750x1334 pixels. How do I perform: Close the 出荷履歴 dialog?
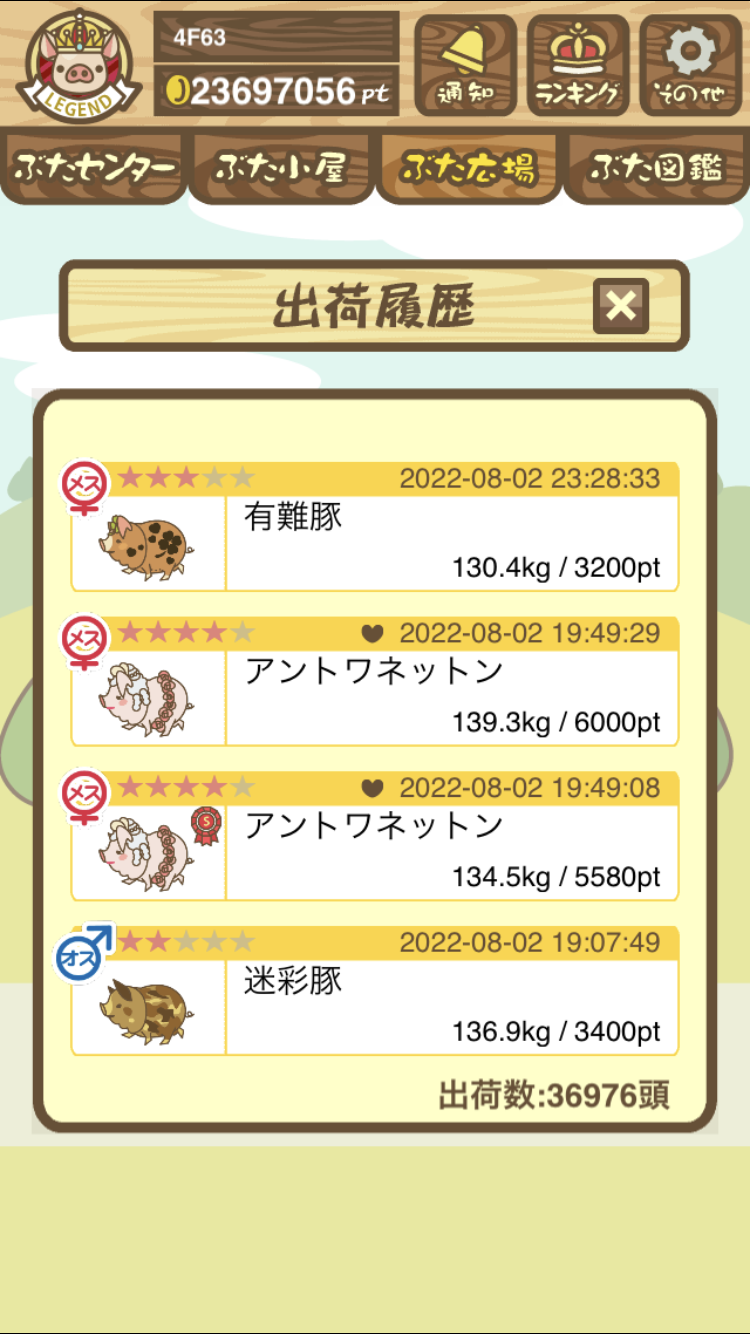pyautogui.click(x=621, y=306)
